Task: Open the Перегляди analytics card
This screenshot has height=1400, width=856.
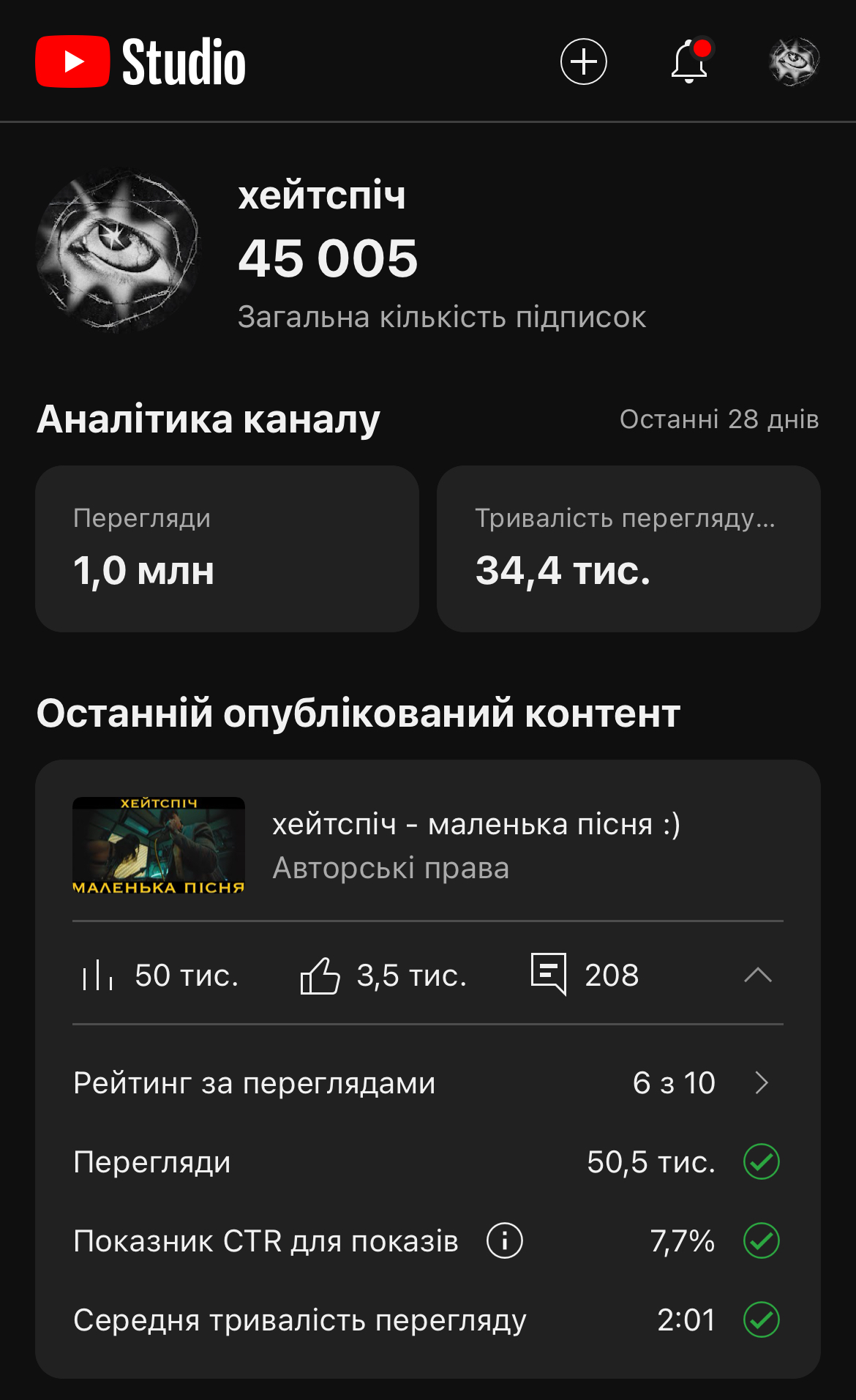Action: coord(227,549)
